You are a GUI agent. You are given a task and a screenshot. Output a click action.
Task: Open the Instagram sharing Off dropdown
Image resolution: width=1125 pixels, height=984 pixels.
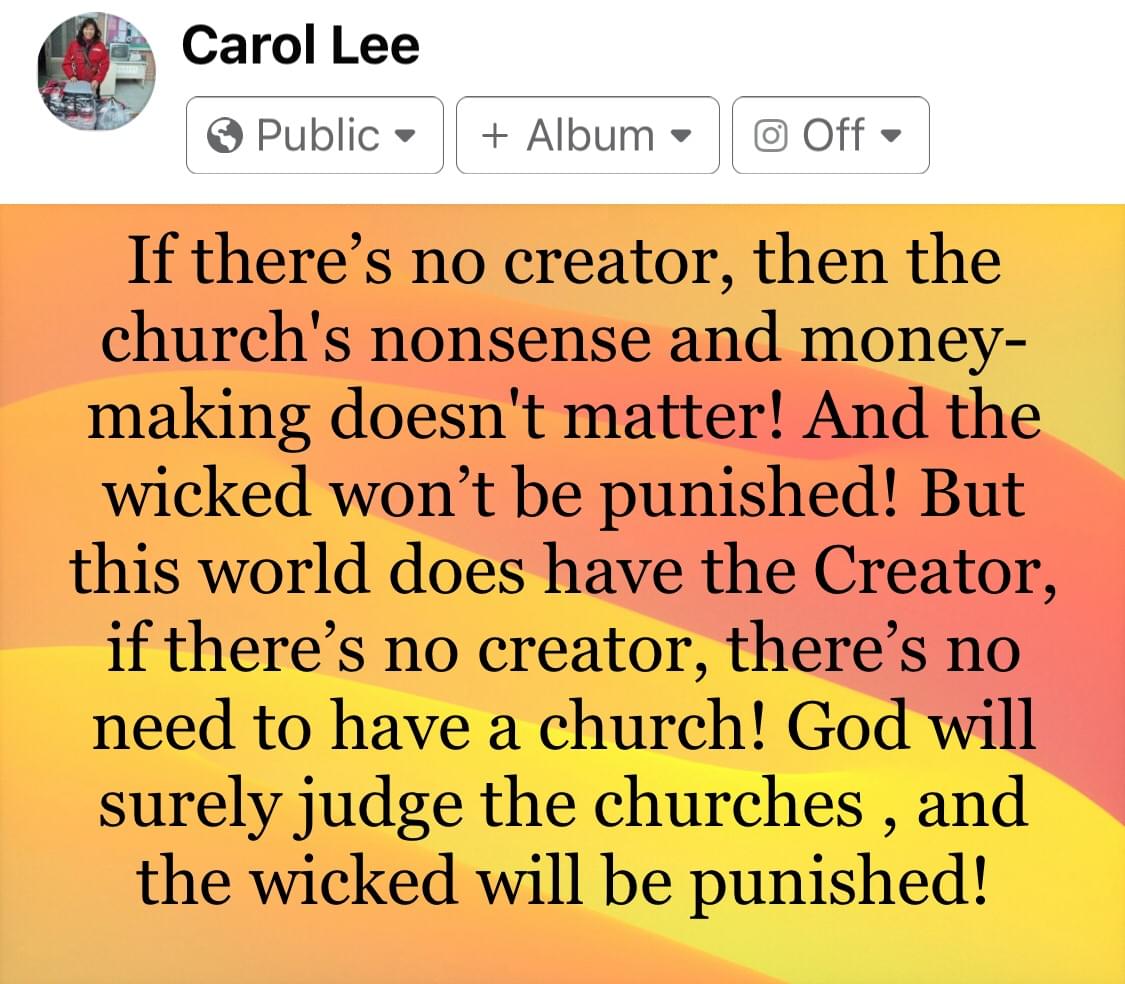coord(830,135)
